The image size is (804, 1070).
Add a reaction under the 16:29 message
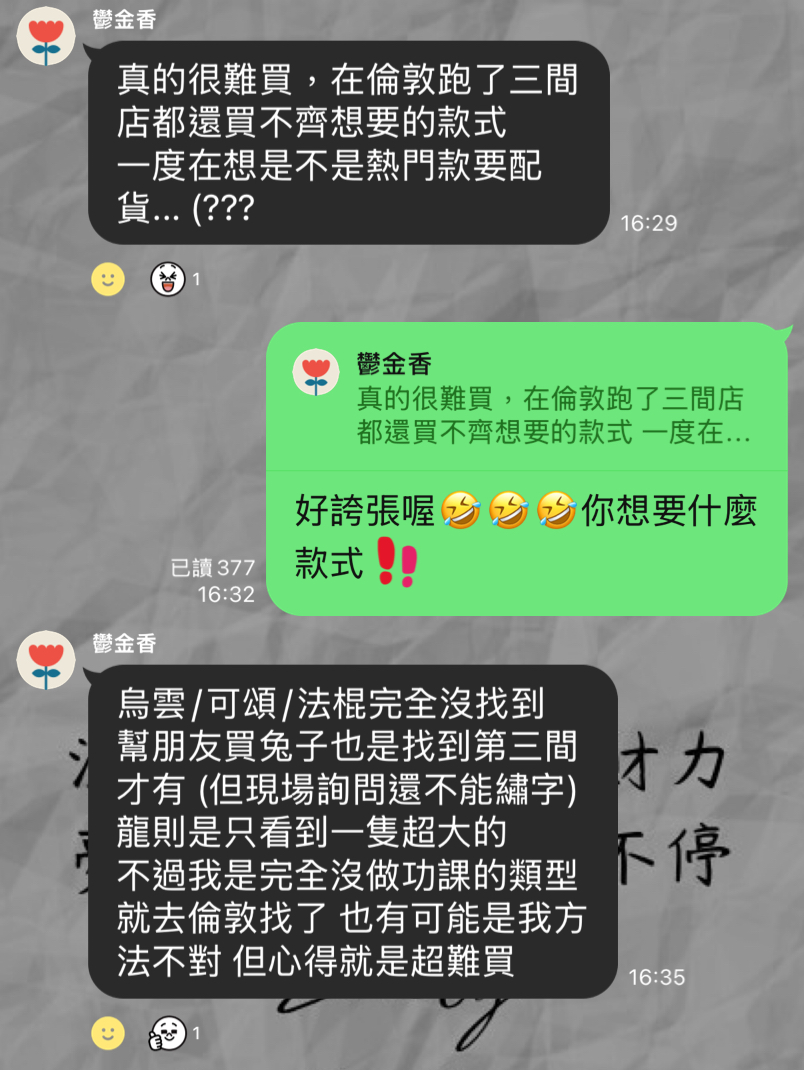click(x=108, y=279)
